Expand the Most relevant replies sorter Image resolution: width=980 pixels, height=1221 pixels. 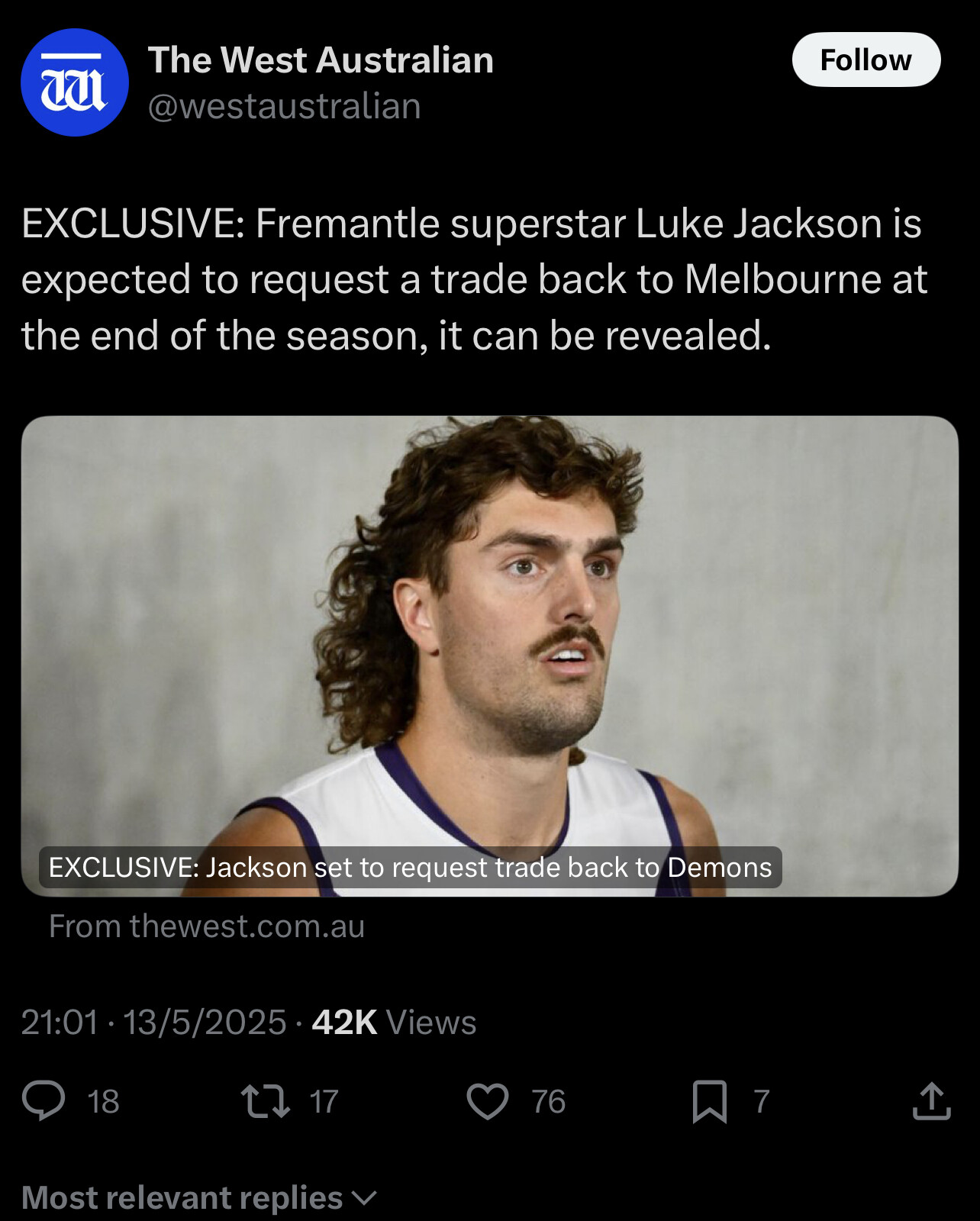click(200, 1197)
